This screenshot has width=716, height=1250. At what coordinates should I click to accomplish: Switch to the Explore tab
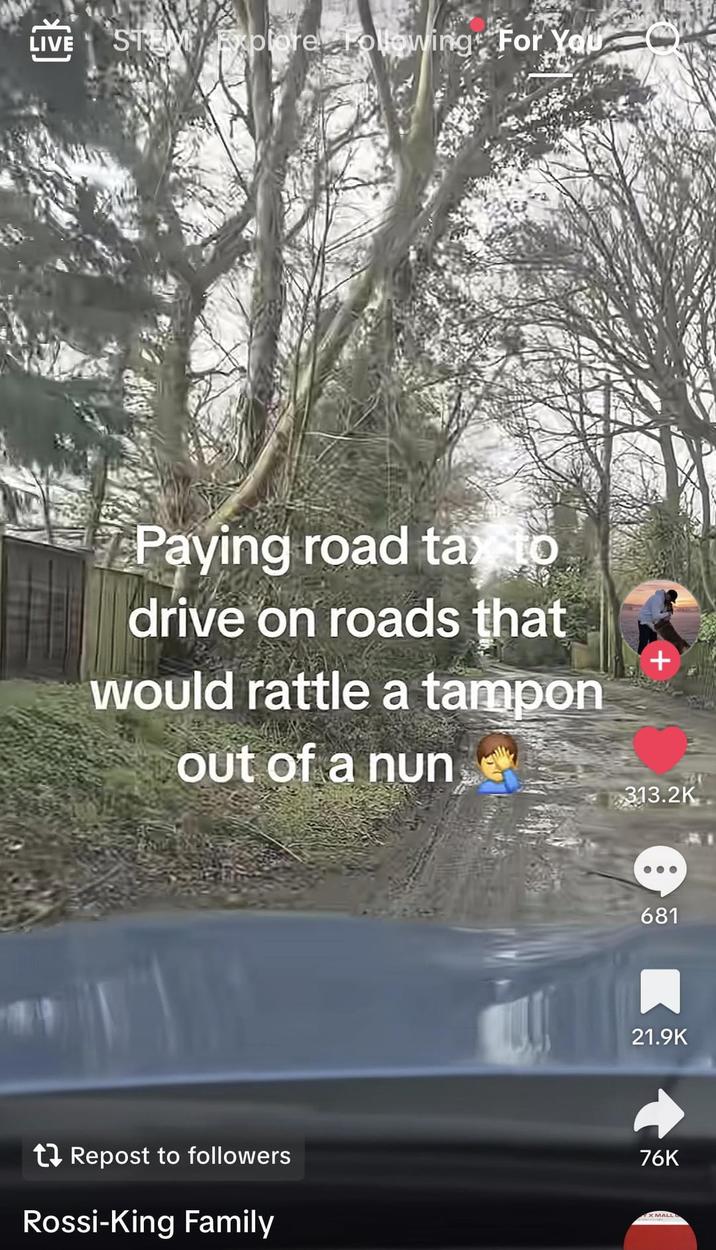[269, 41]
